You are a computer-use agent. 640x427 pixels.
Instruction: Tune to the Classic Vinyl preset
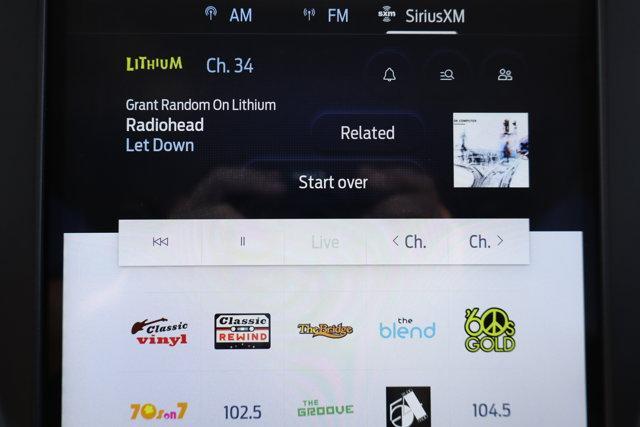click(160, 331)
